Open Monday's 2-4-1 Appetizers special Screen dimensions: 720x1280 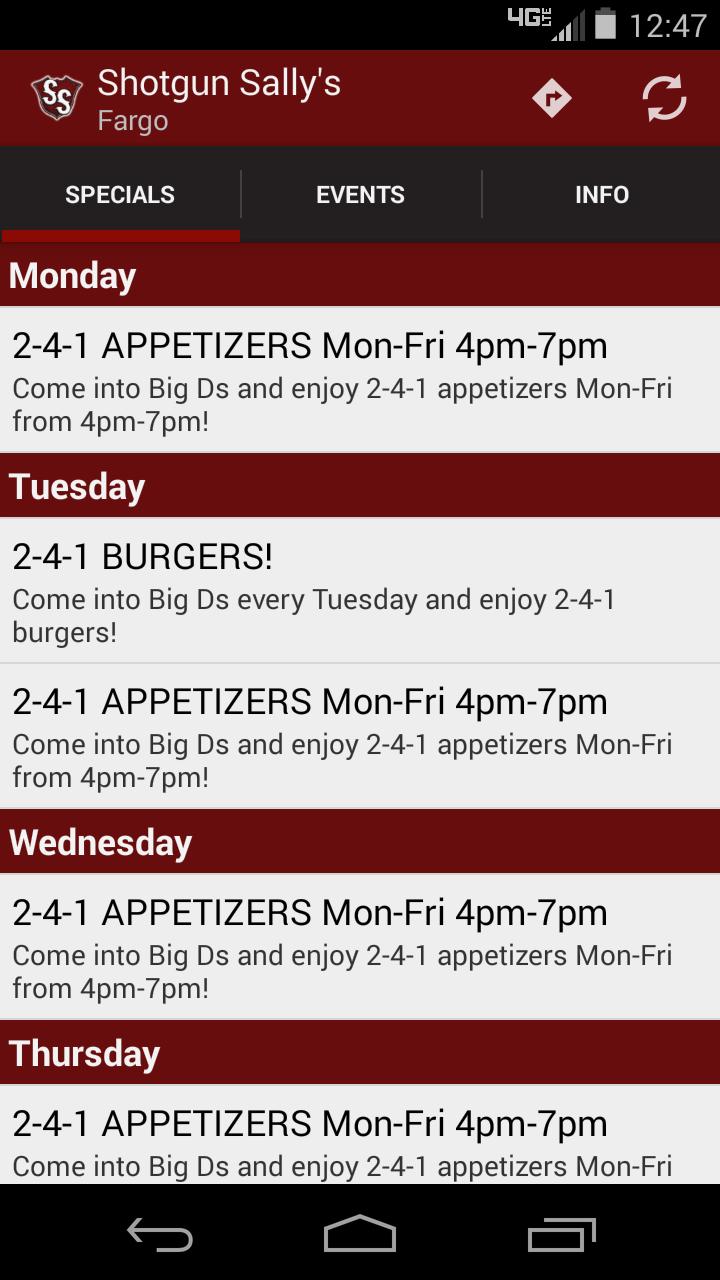(x=360, y=380)
